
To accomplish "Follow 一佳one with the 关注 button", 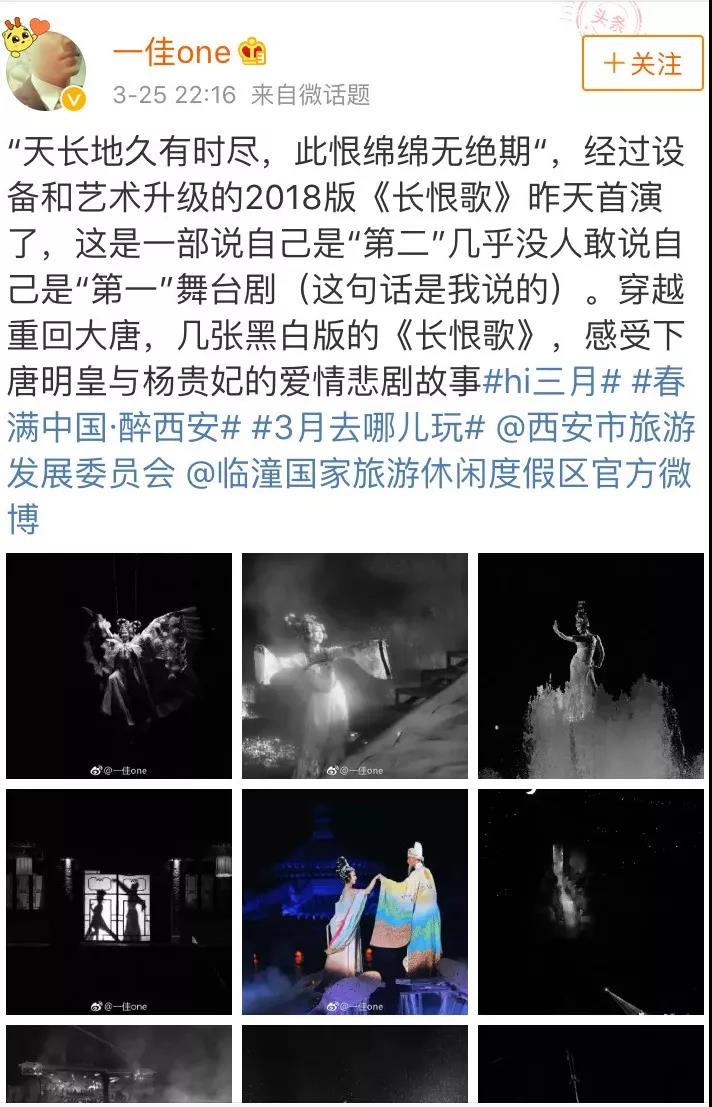I will coord(643,64).
